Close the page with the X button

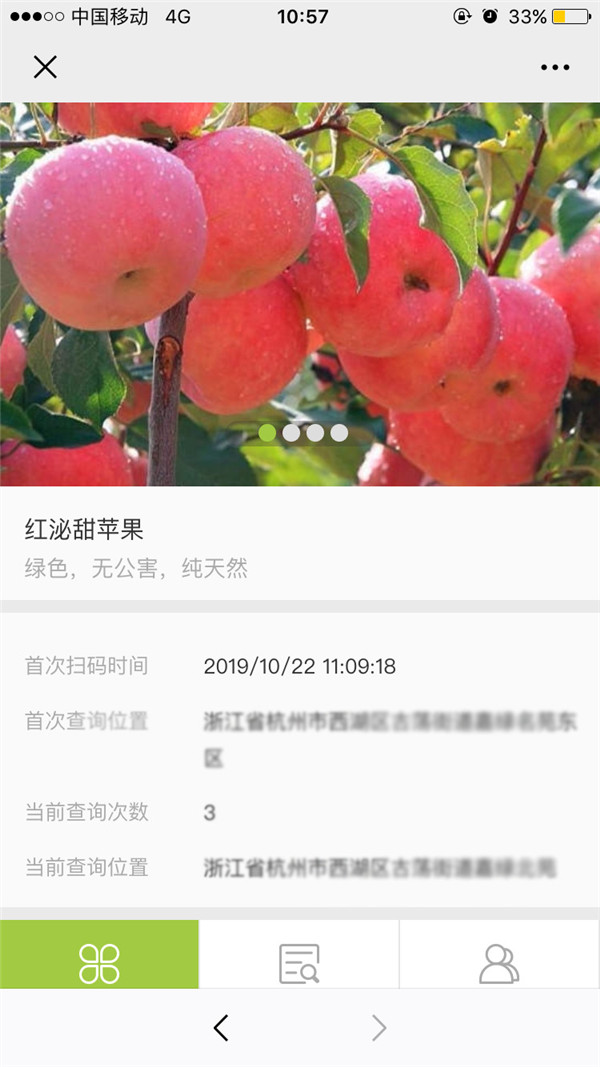tap(45, 67)
